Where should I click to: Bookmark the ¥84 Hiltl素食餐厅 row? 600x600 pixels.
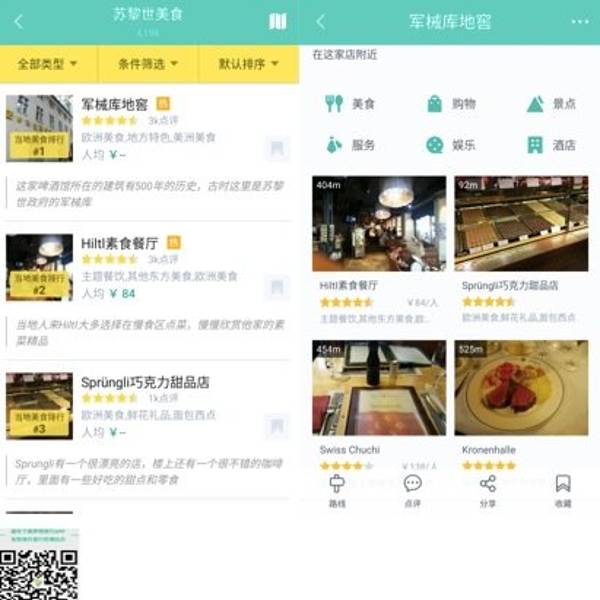[277, 288]
